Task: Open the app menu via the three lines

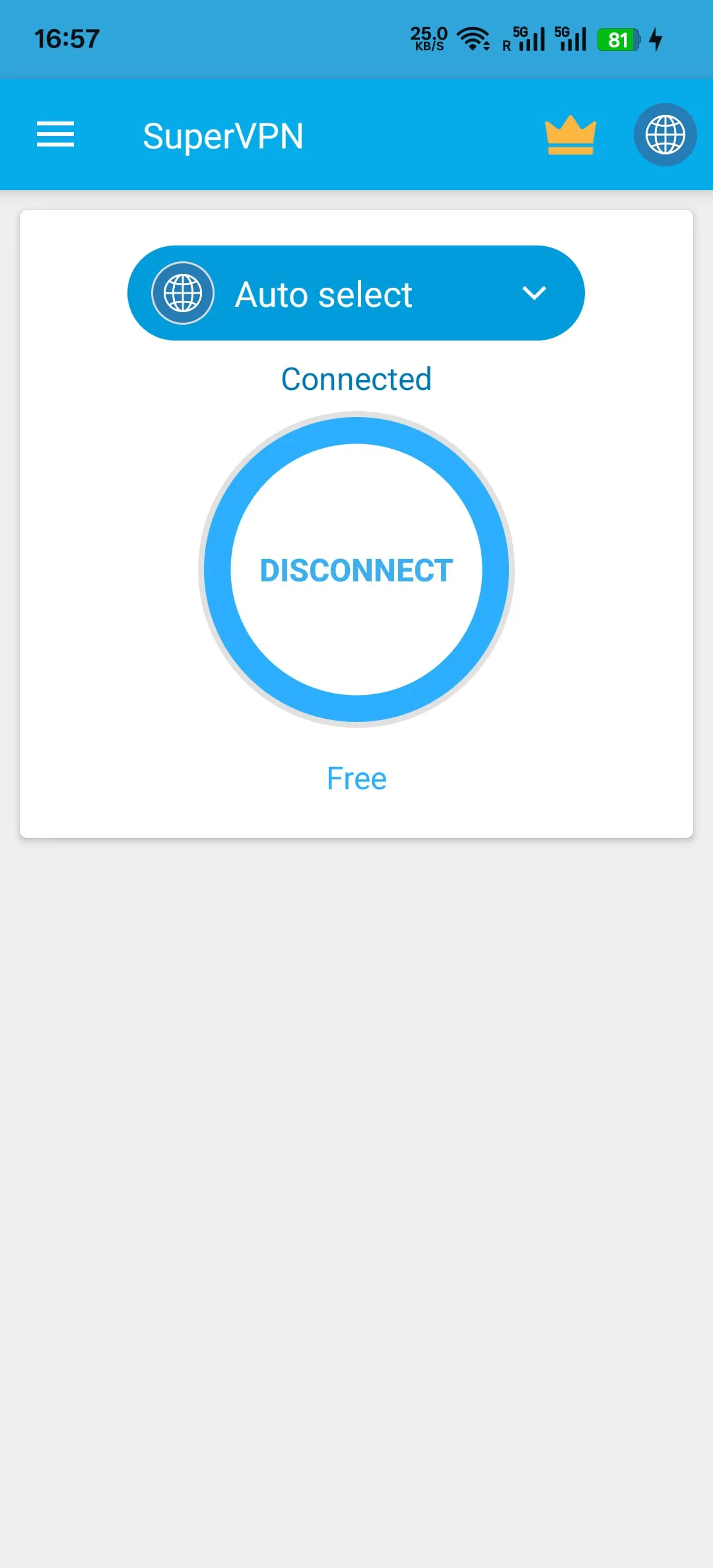Action: click(55, 134)
